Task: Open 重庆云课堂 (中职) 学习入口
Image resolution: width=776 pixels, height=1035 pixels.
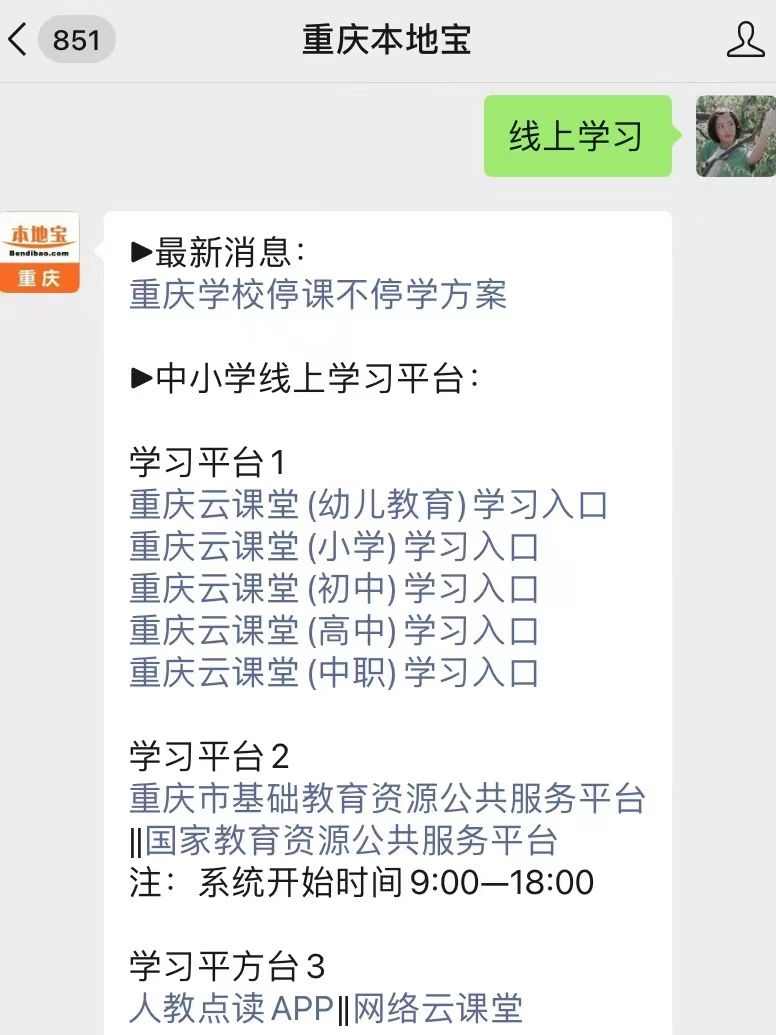Action: 333,673
